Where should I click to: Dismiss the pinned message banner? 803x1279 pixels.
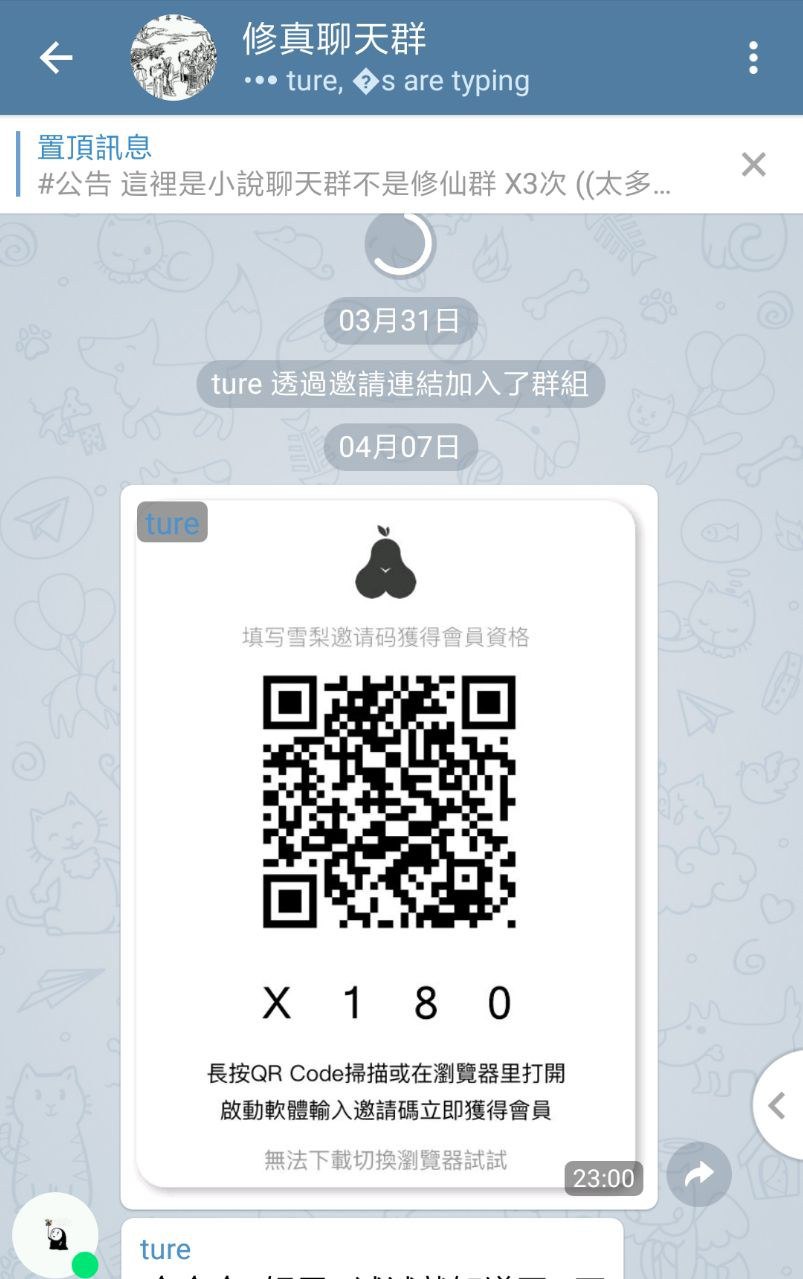click(753, 165)
